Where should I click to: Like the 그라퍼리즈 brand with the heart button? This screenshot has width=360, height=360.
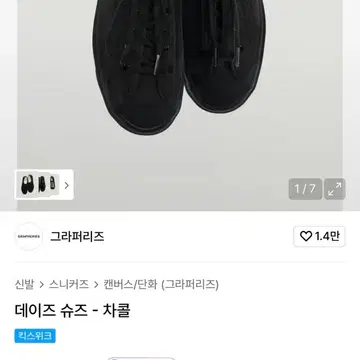[x=319, y=236]
